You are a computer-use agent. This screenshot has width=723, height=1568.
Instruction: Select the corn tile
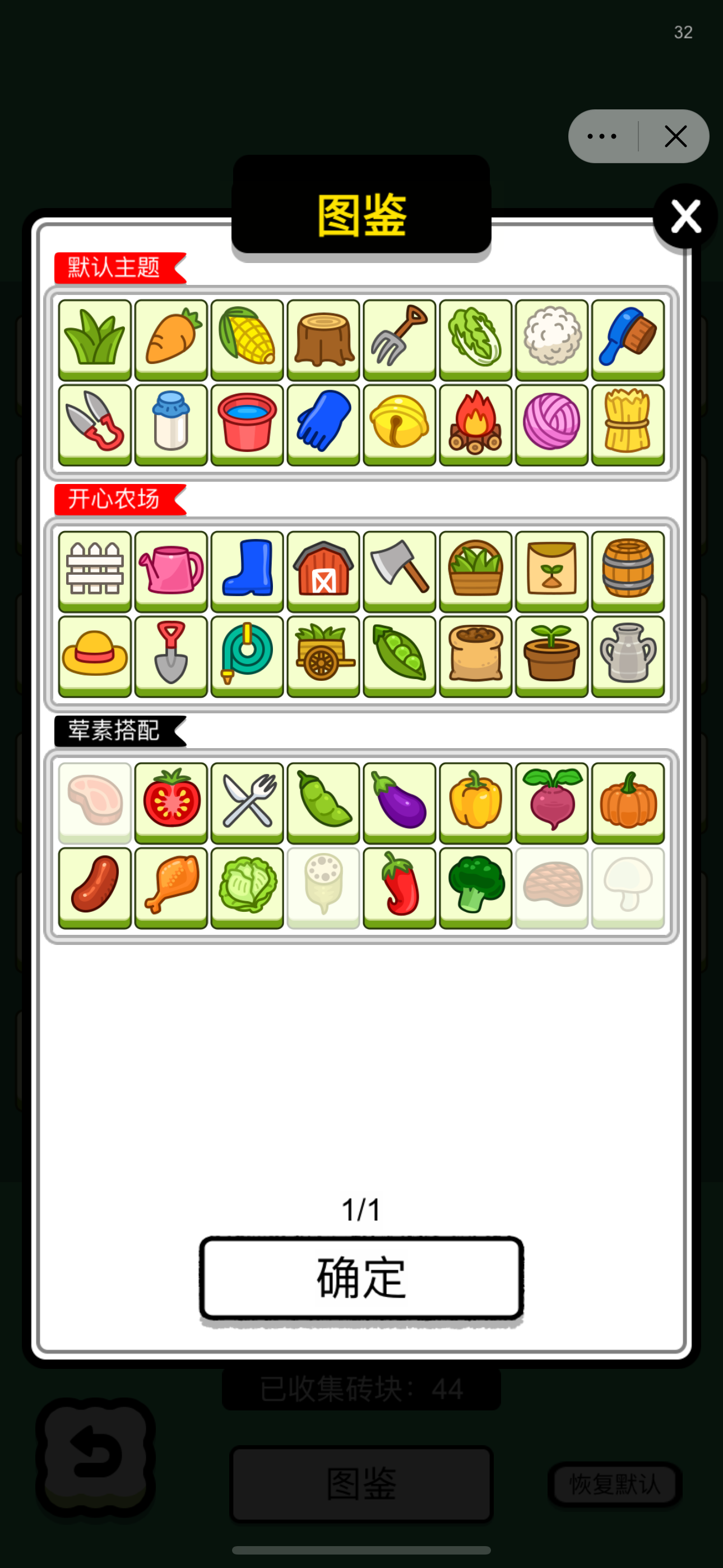pos(247,338)
